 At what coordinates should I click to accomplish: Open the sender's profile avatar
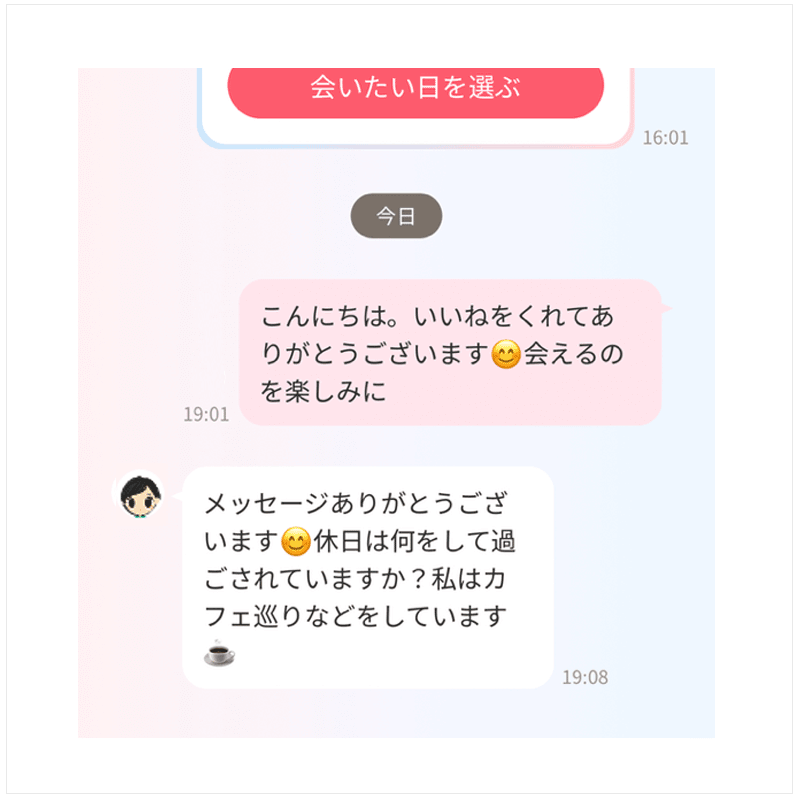point(139,497)
